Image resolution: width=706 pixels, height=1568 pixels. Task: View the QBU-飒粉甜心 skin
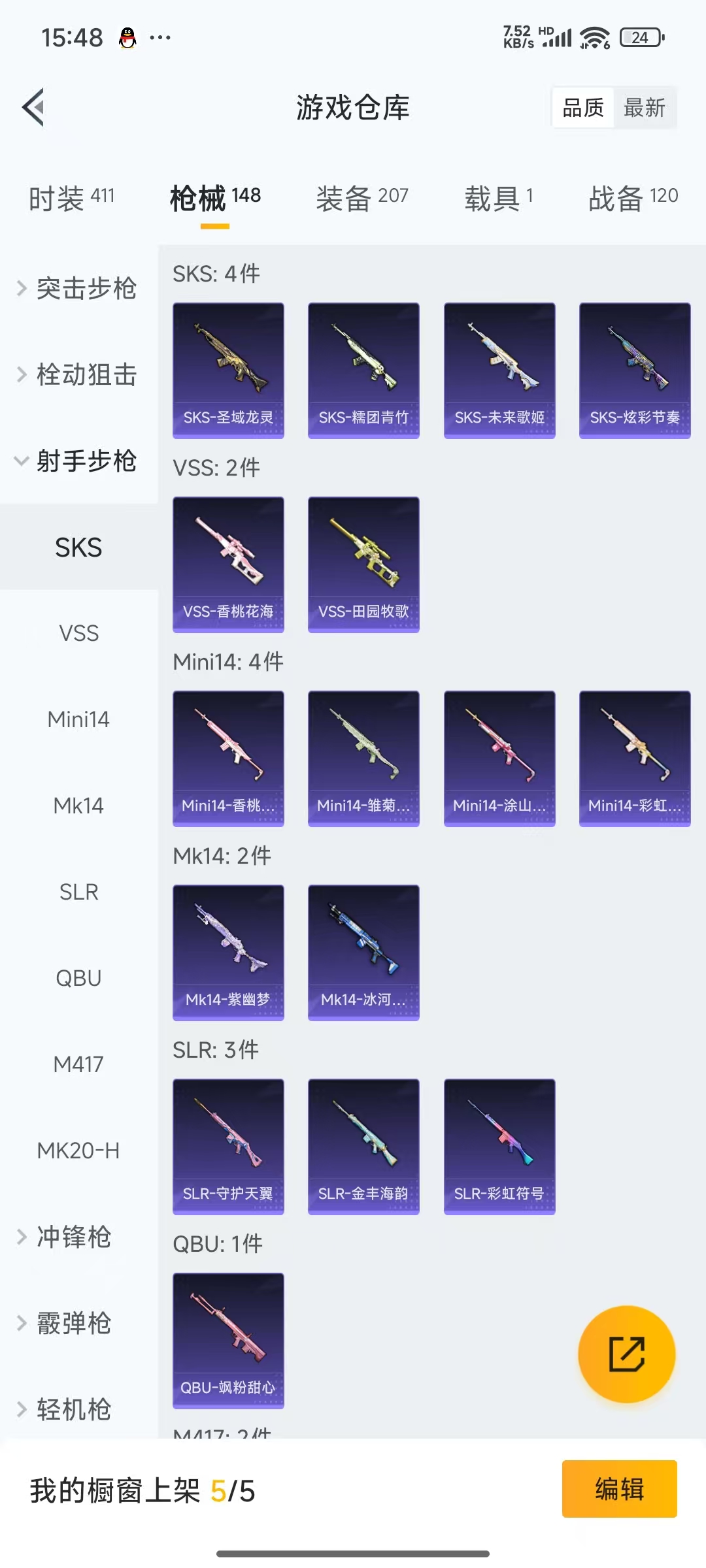(228, 1340)
